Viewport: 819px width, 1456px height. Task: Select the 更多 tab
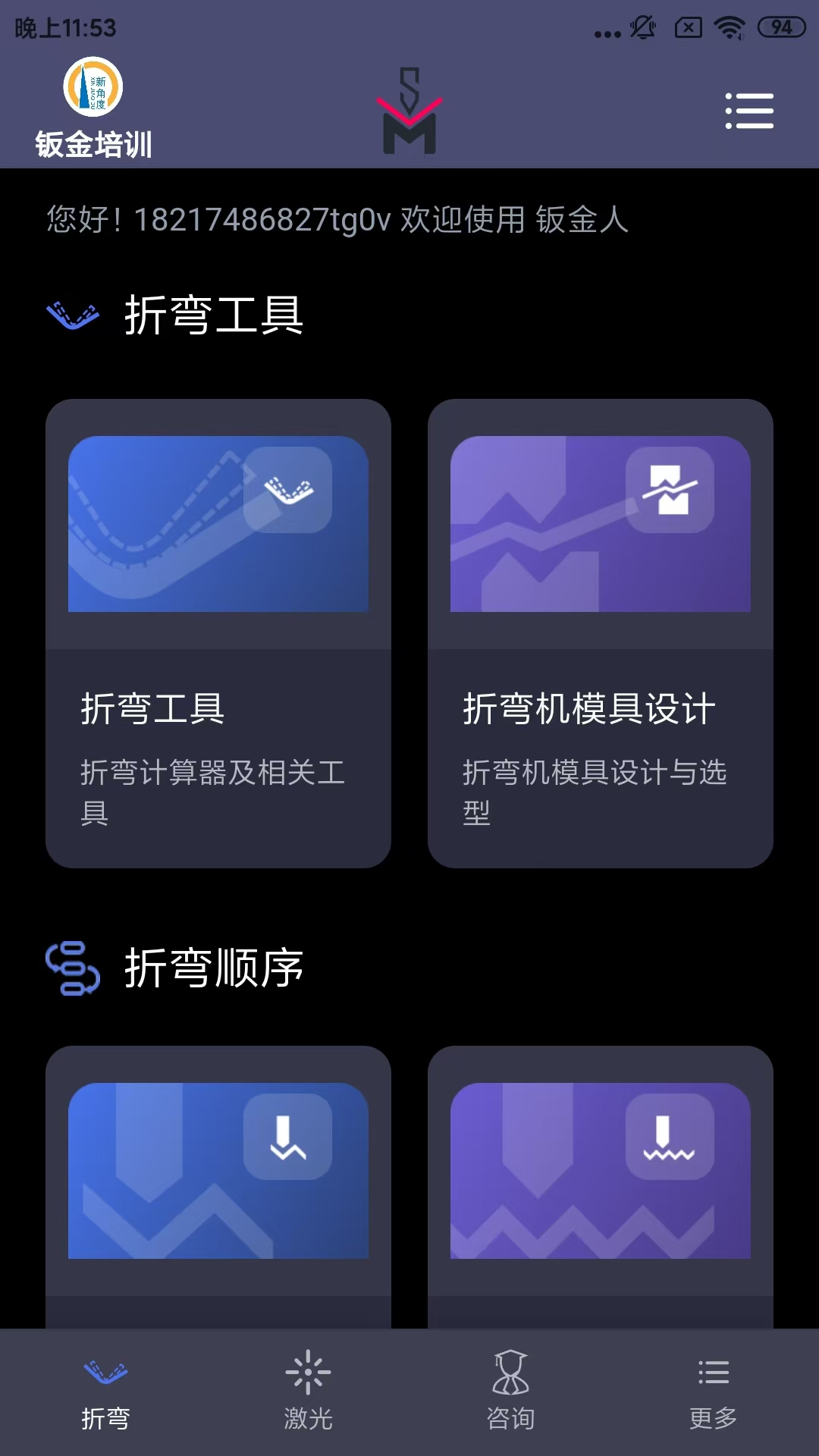713,1391
